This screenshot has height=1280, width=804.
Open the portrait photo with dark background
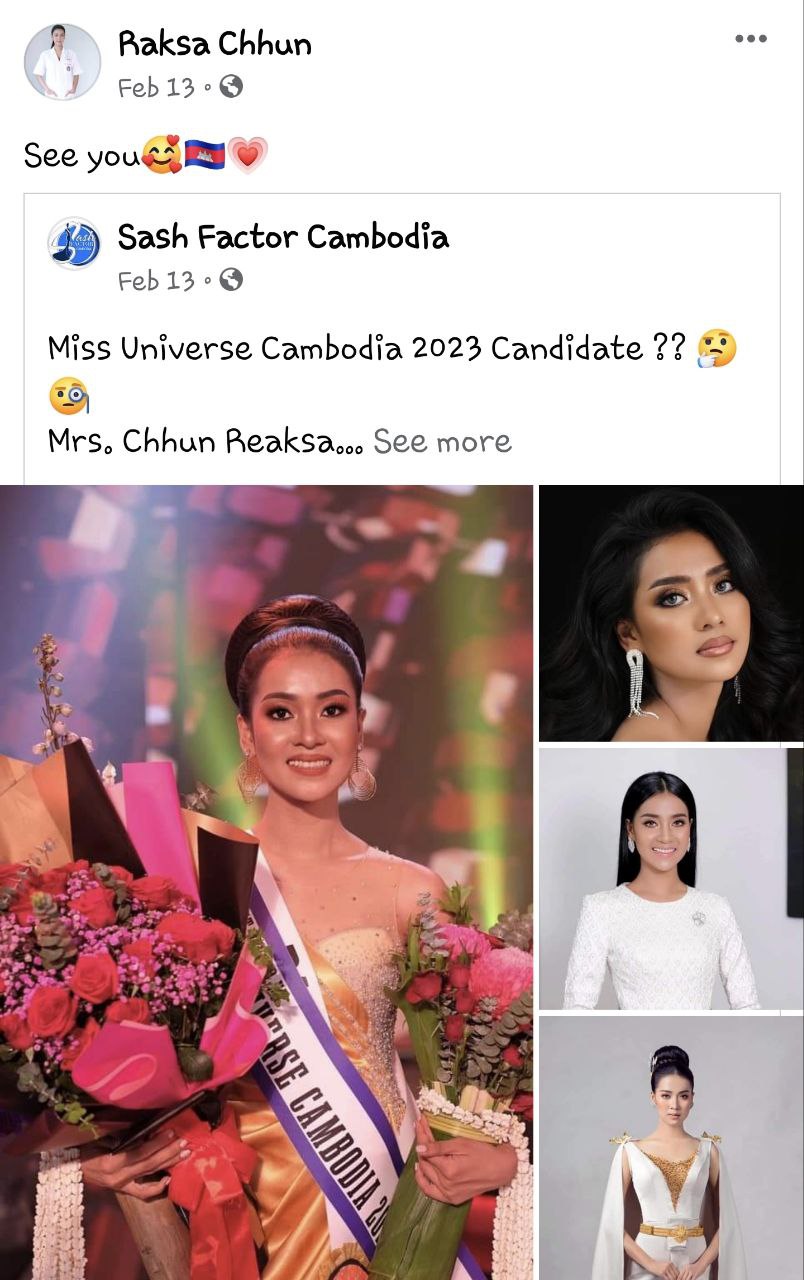(670, 613)
